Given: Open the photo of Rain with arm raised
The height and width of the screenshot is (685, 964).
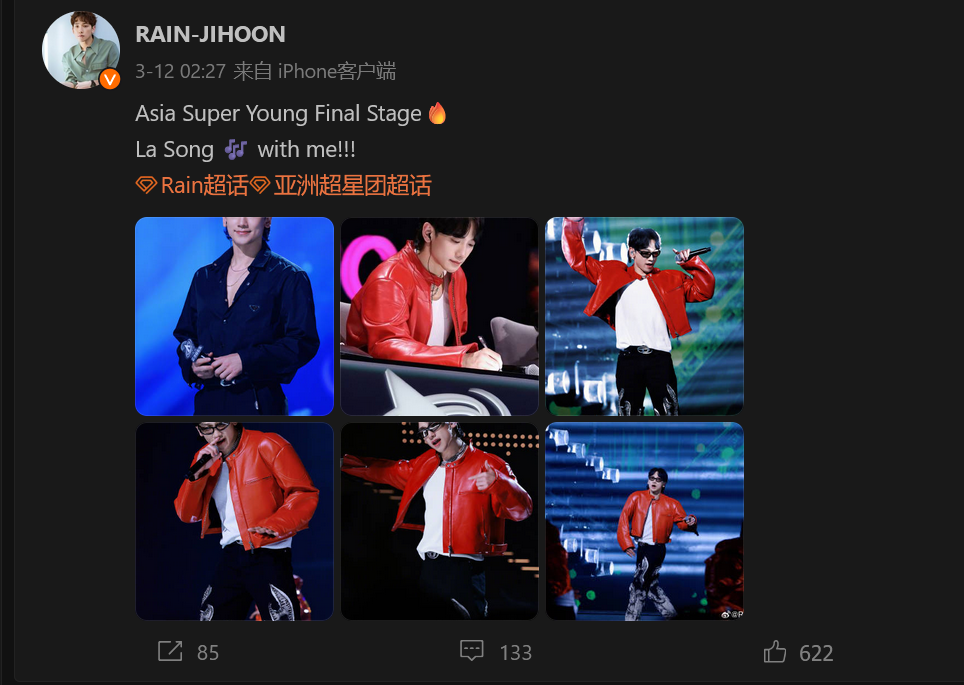Looking at the screenshot, I should [x=644, y=315].
